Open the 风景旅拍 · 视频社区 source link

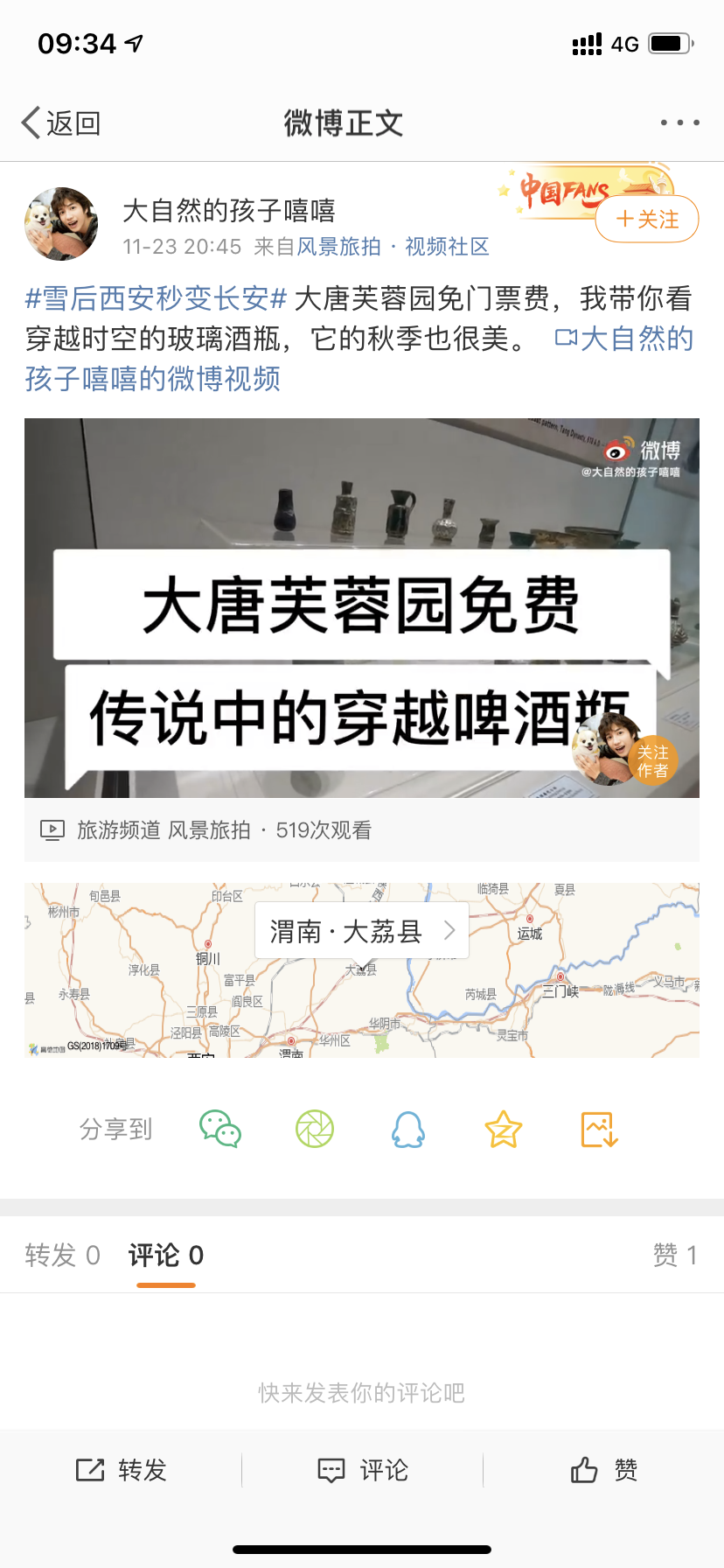[x=393, y=247]
